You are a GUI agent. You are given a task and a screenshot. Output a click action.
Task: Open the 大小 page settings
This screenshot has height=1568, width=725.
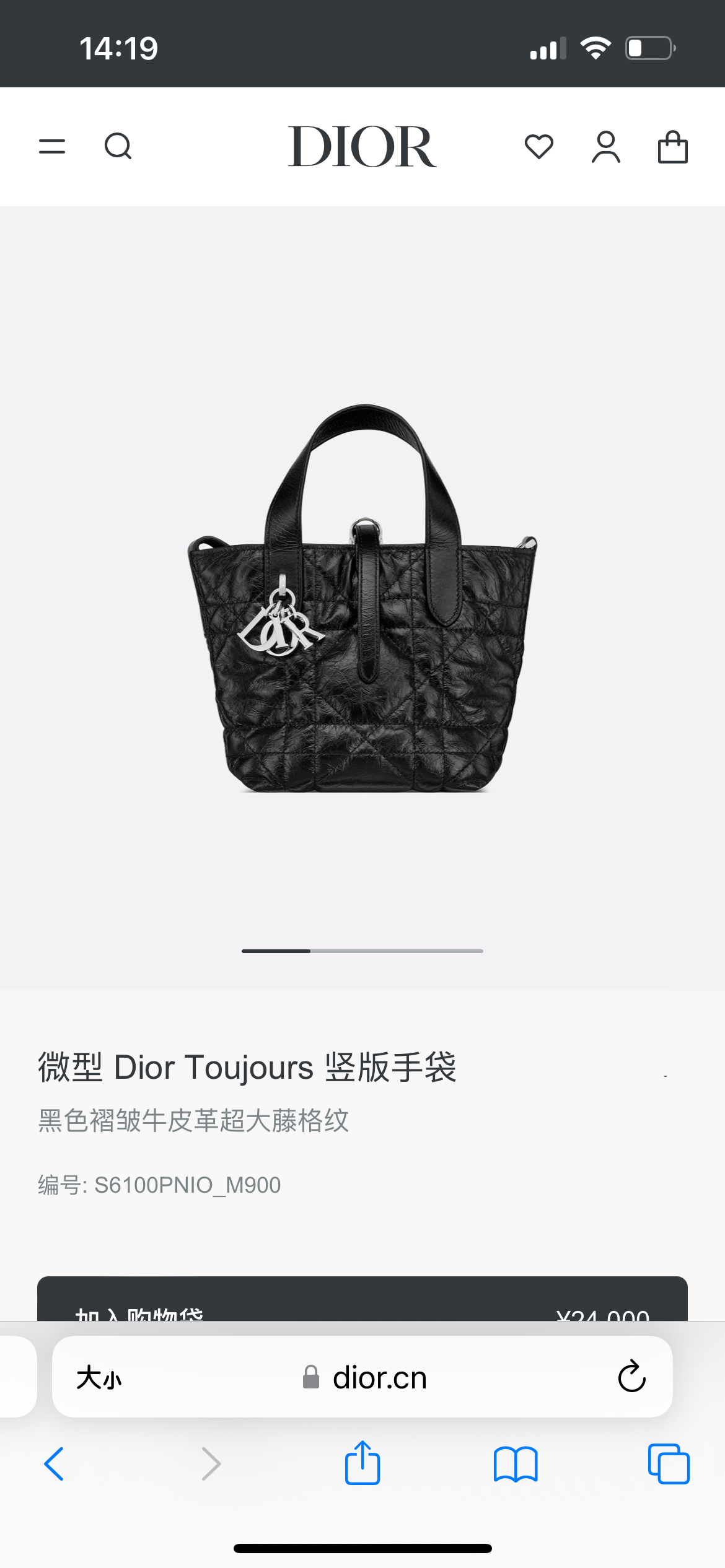tap(99, 1379)
